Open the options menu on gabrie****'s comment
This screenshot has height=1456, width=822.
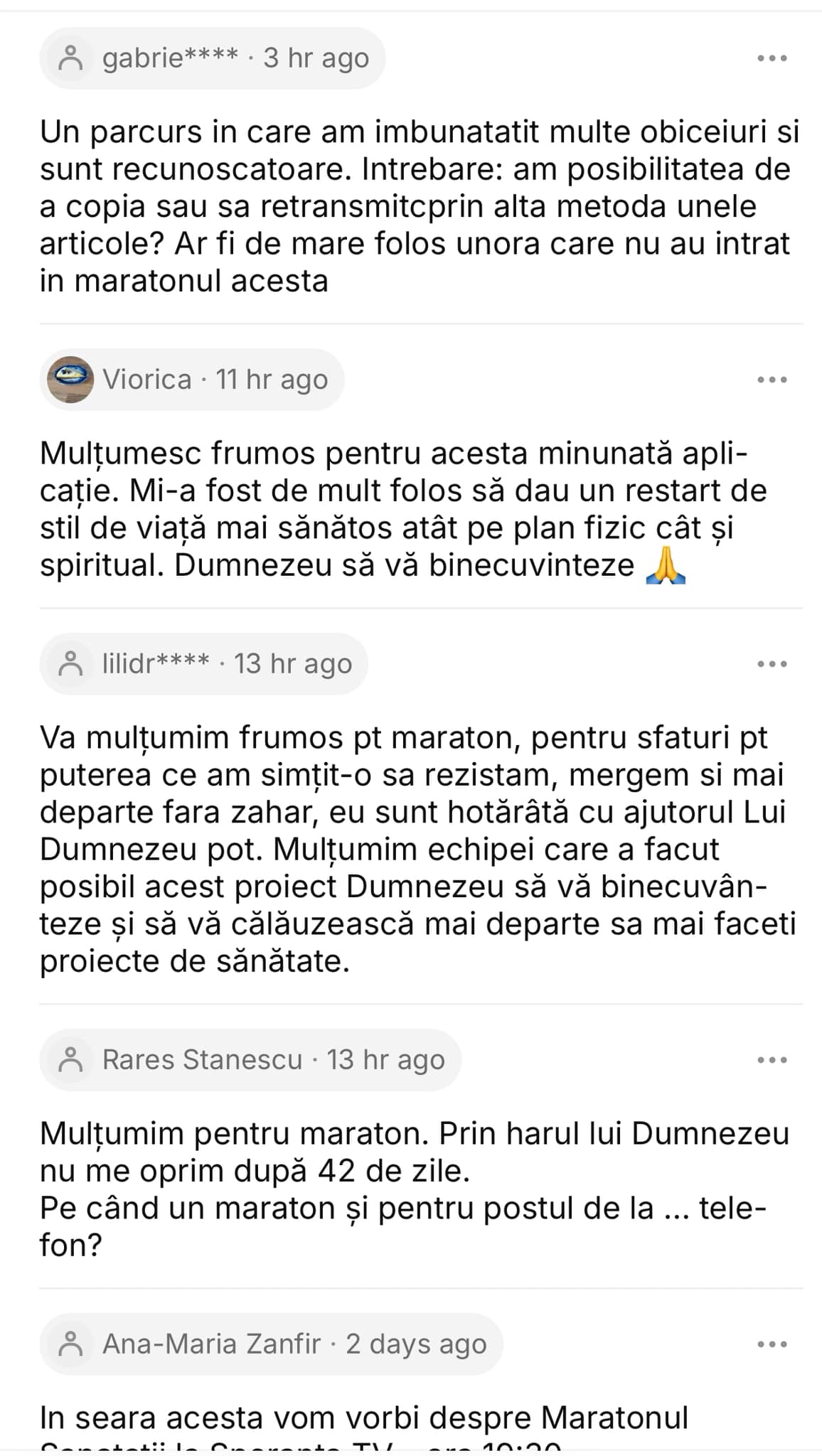pyautogui.click(x=772, y=58)
